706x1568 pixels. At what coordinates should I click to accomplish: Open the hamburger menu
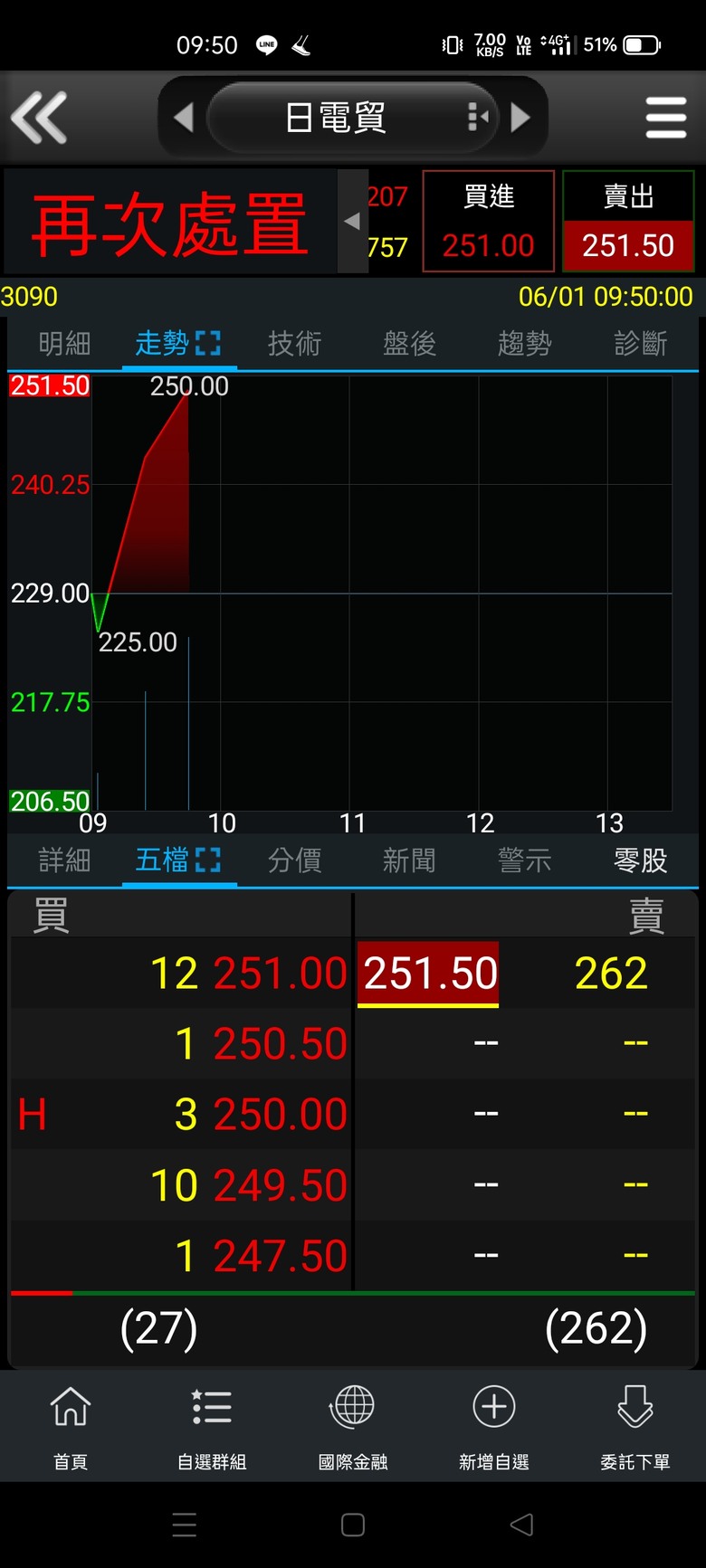pos(666,118)
